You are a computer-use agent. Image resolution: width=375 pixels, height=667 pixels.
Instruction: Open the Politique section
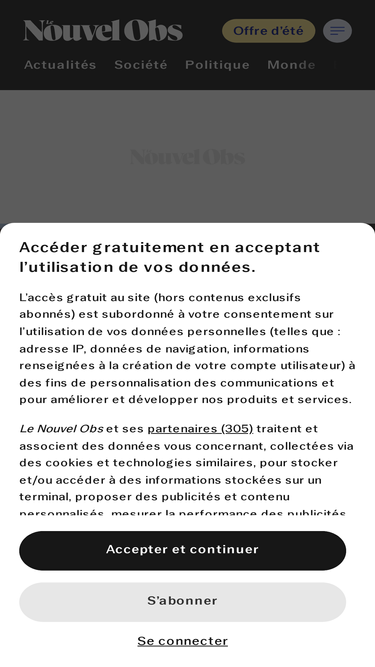click(x=217, y=65)
